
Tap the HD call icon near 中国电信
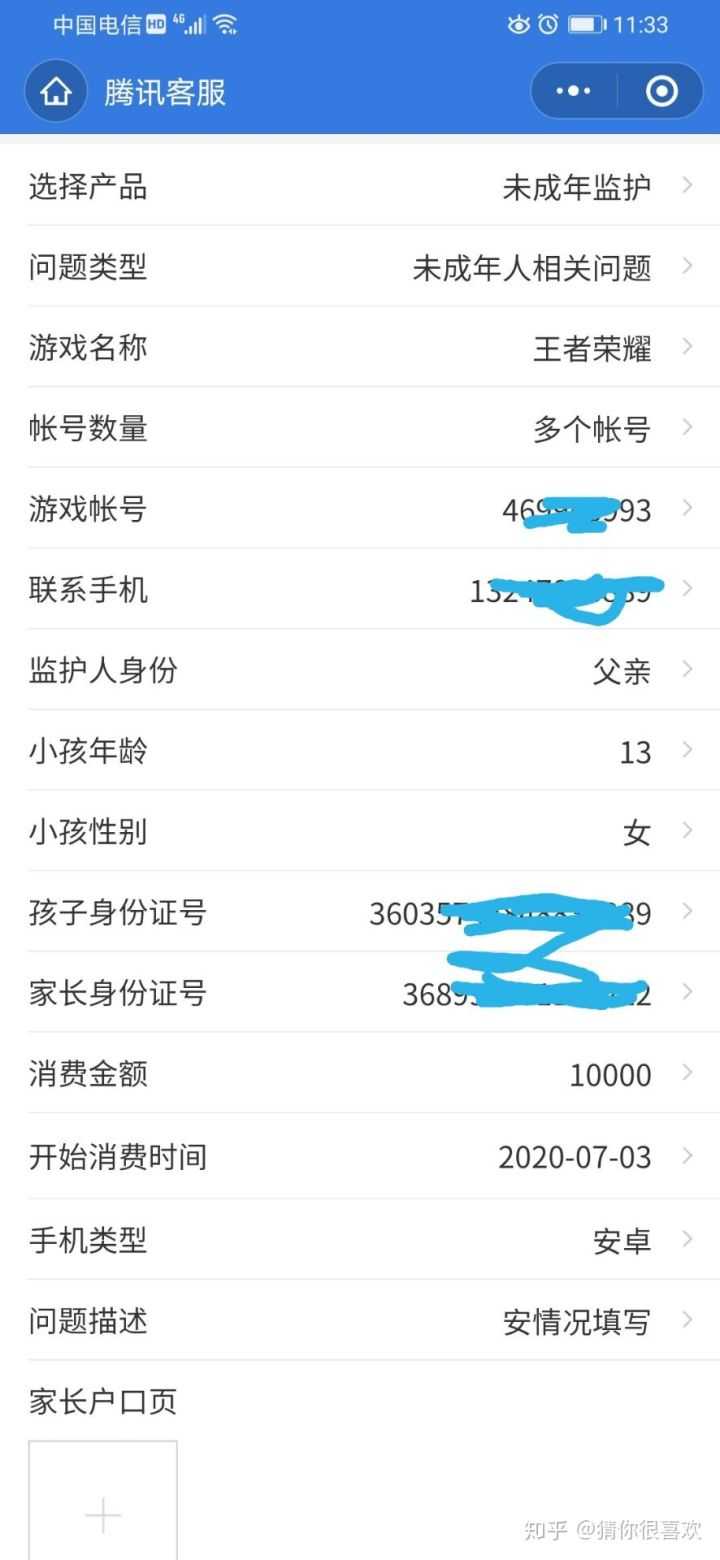(158, 22)
